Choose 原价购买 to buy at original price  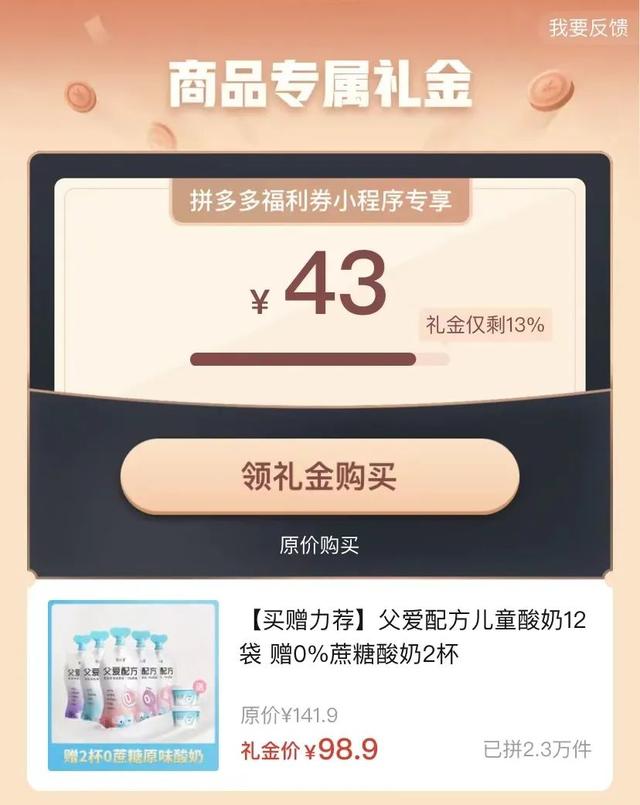tap(319, 545)
